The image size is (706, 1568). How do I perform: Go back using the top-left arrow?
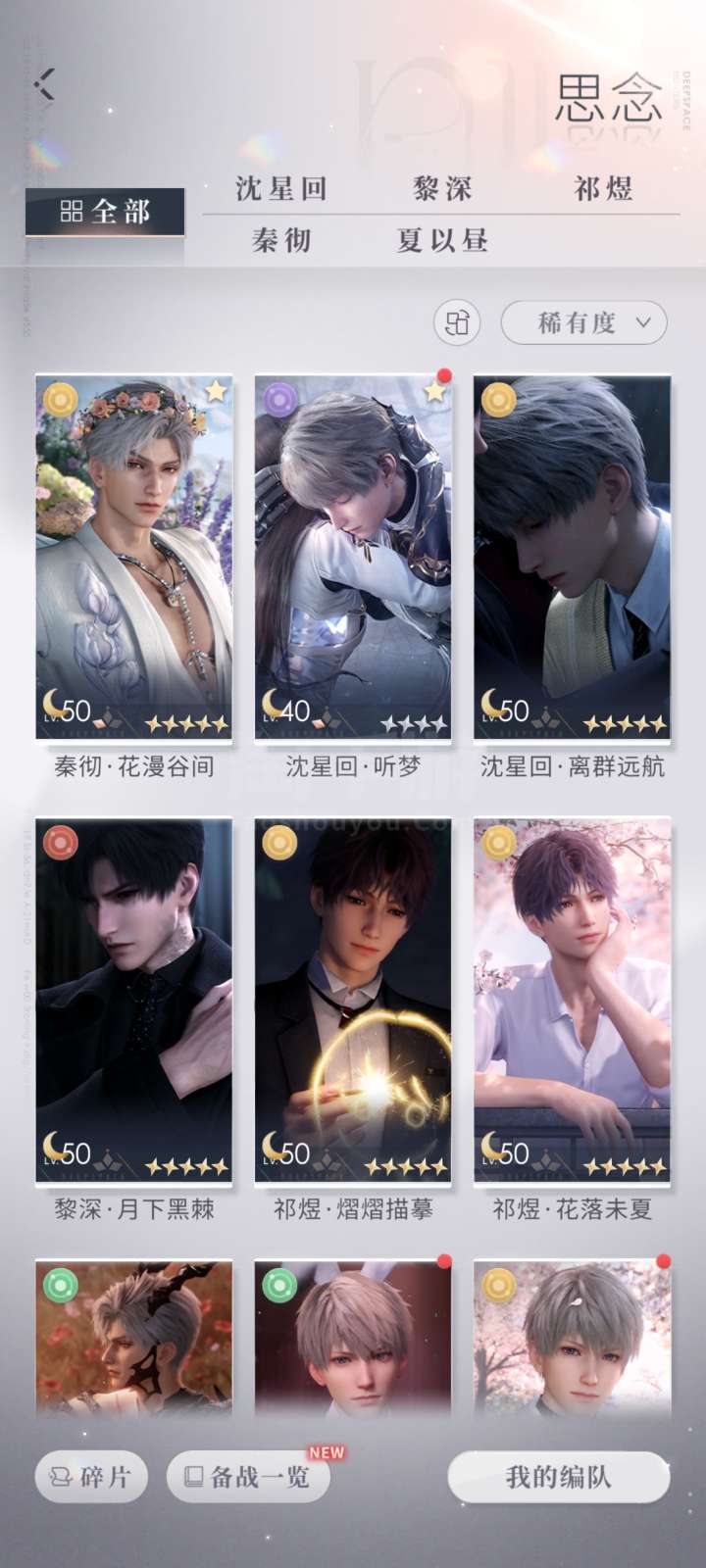[44, 84]
